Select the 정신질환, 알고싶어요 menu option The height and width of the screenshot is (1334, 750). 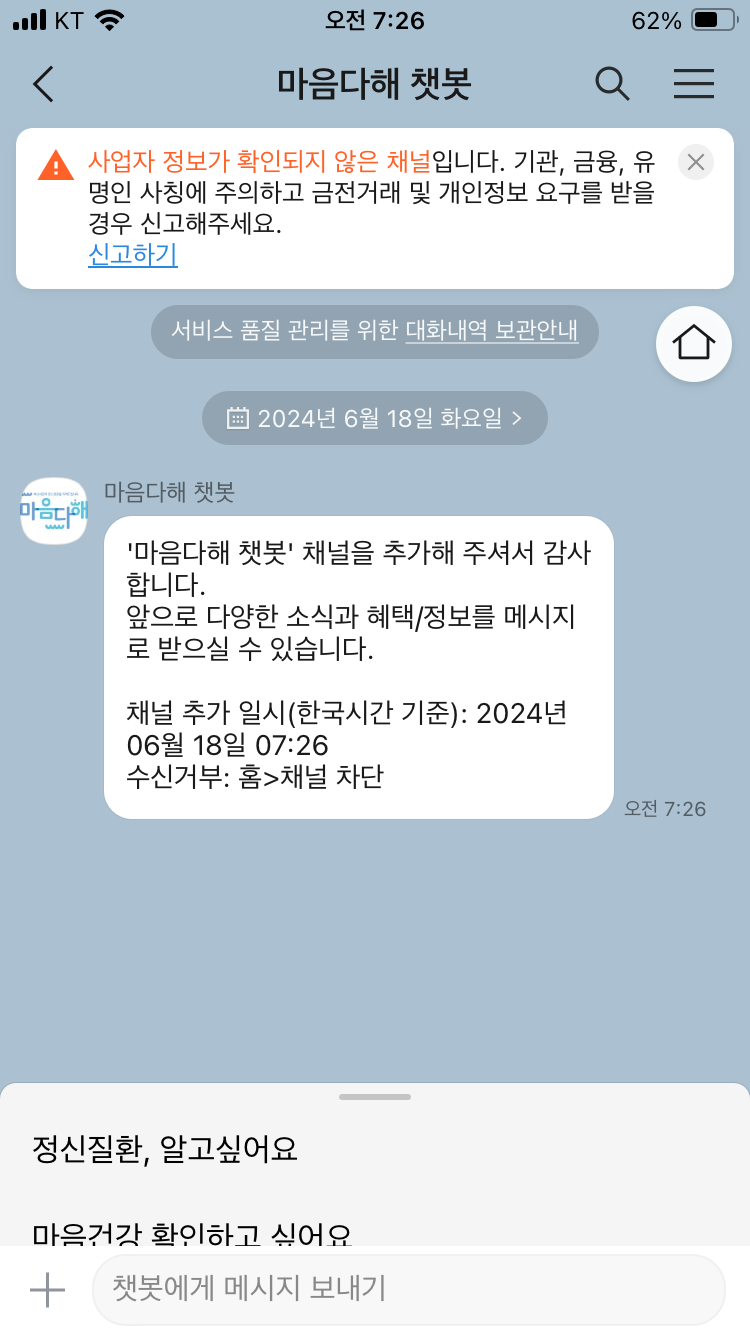(165, 1149)
